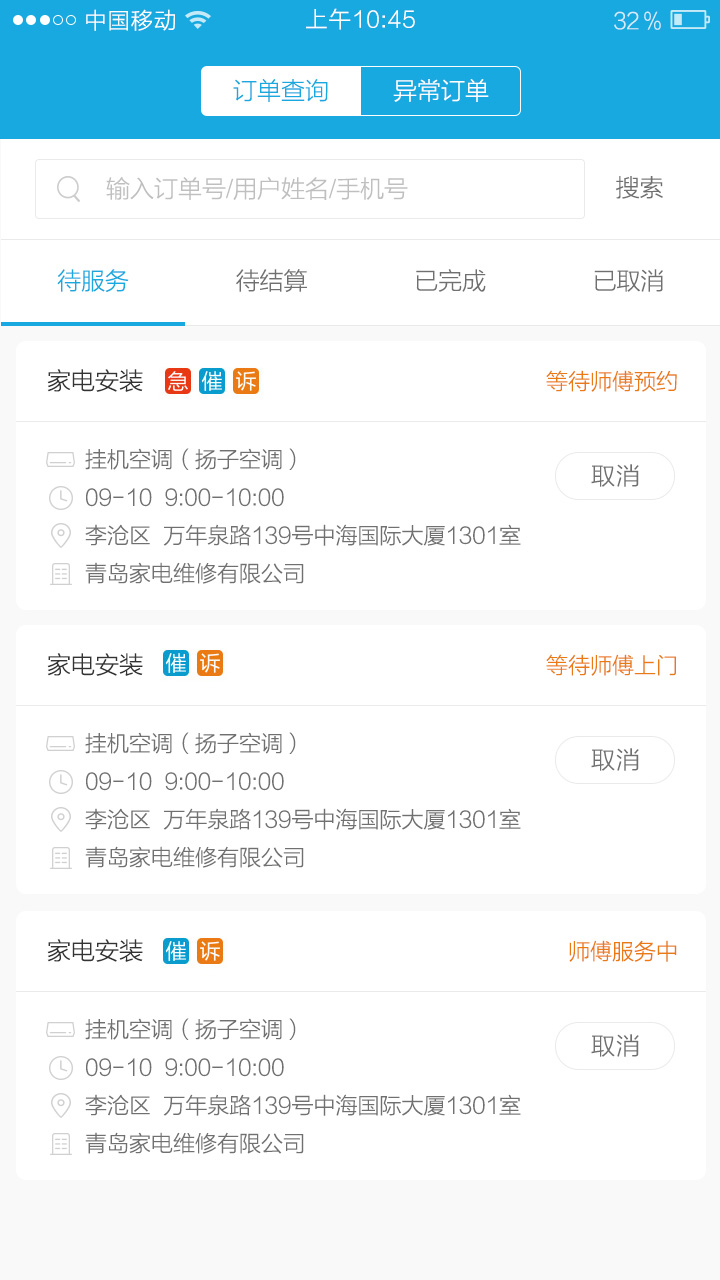Switch to the 已完成 tab

(450, 281)
